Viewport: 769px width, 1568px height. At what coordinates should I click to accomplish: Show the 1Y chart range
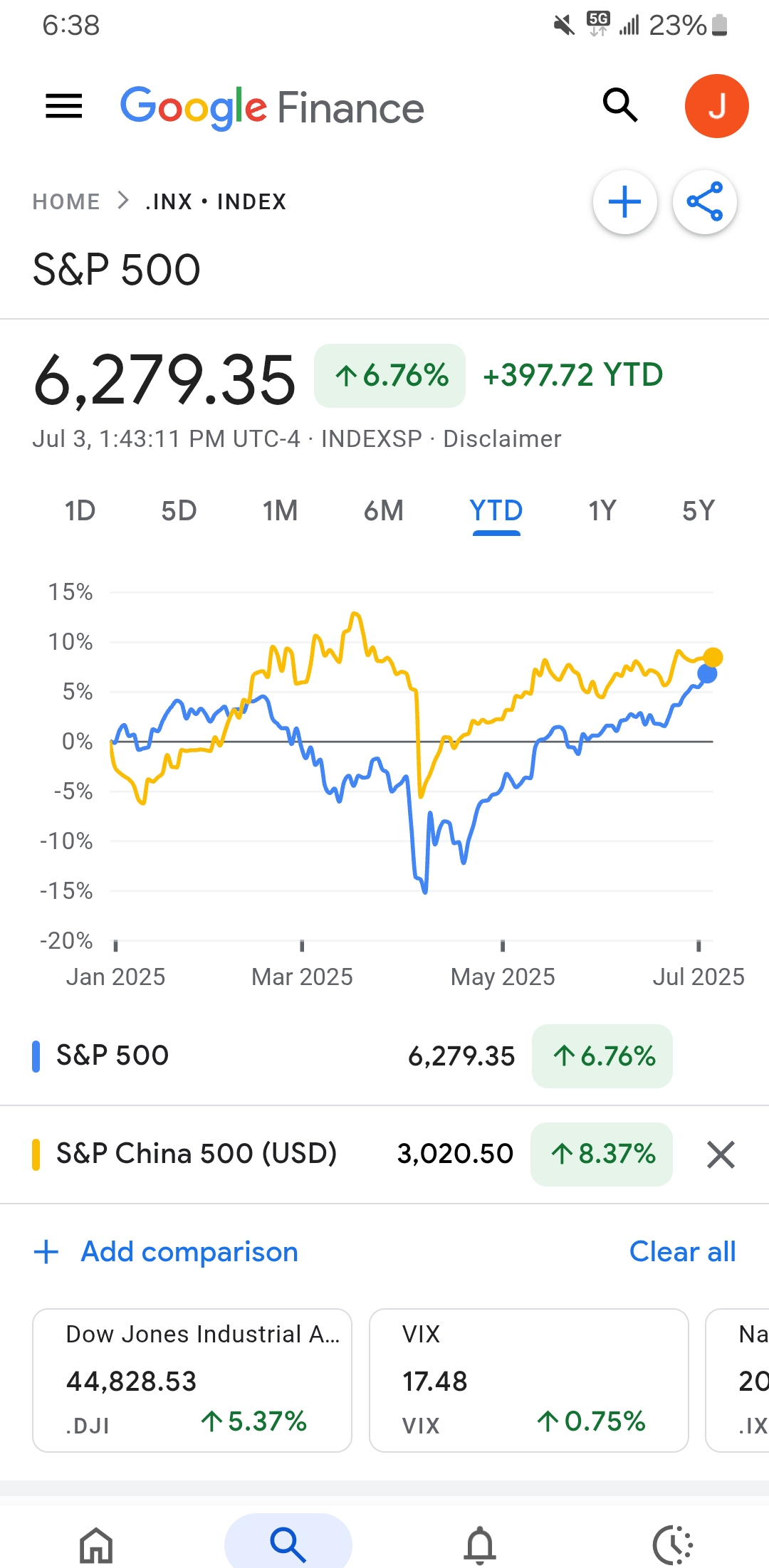pyautogui.click(x=602, y=511)
